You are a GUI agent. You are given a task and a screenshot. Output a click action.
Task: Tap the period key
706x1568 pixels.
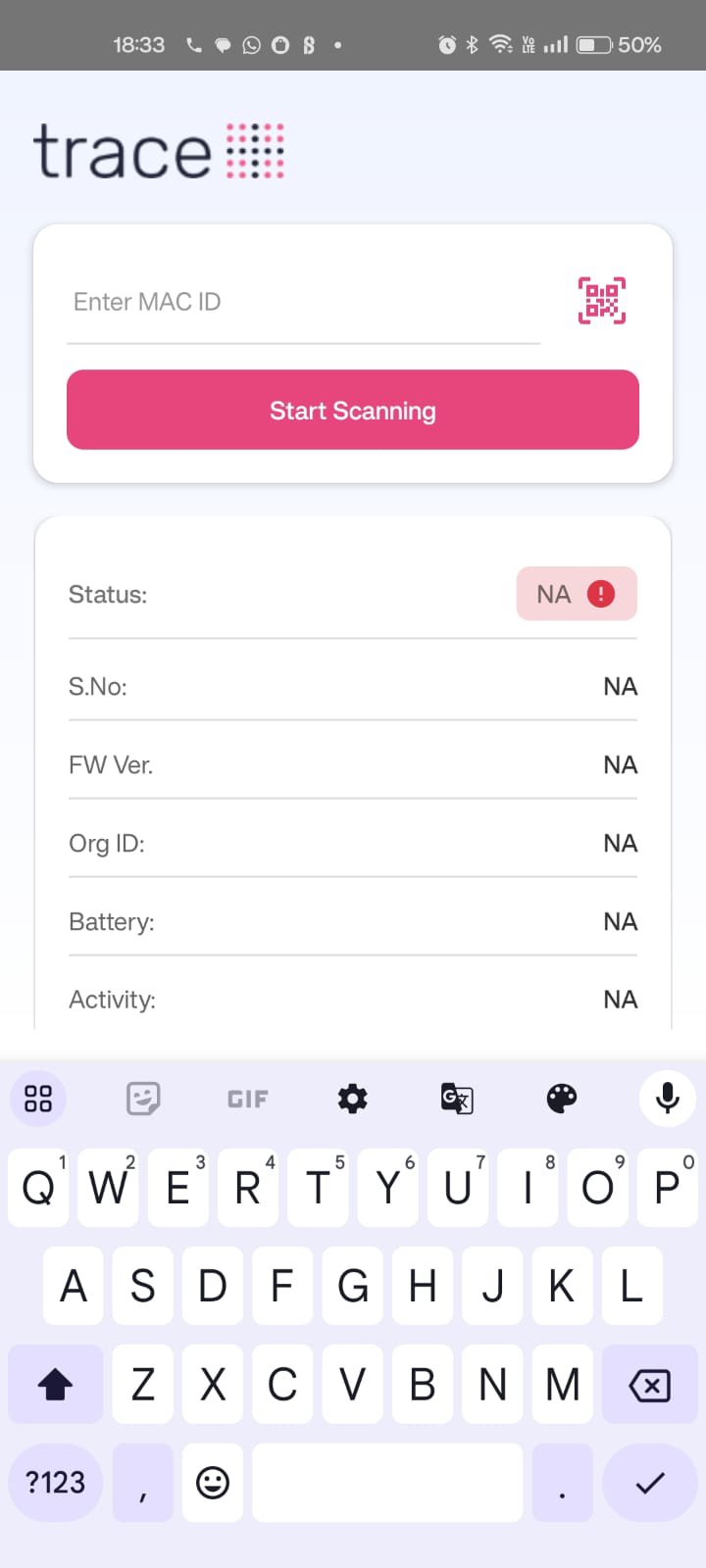point(562,1483)
